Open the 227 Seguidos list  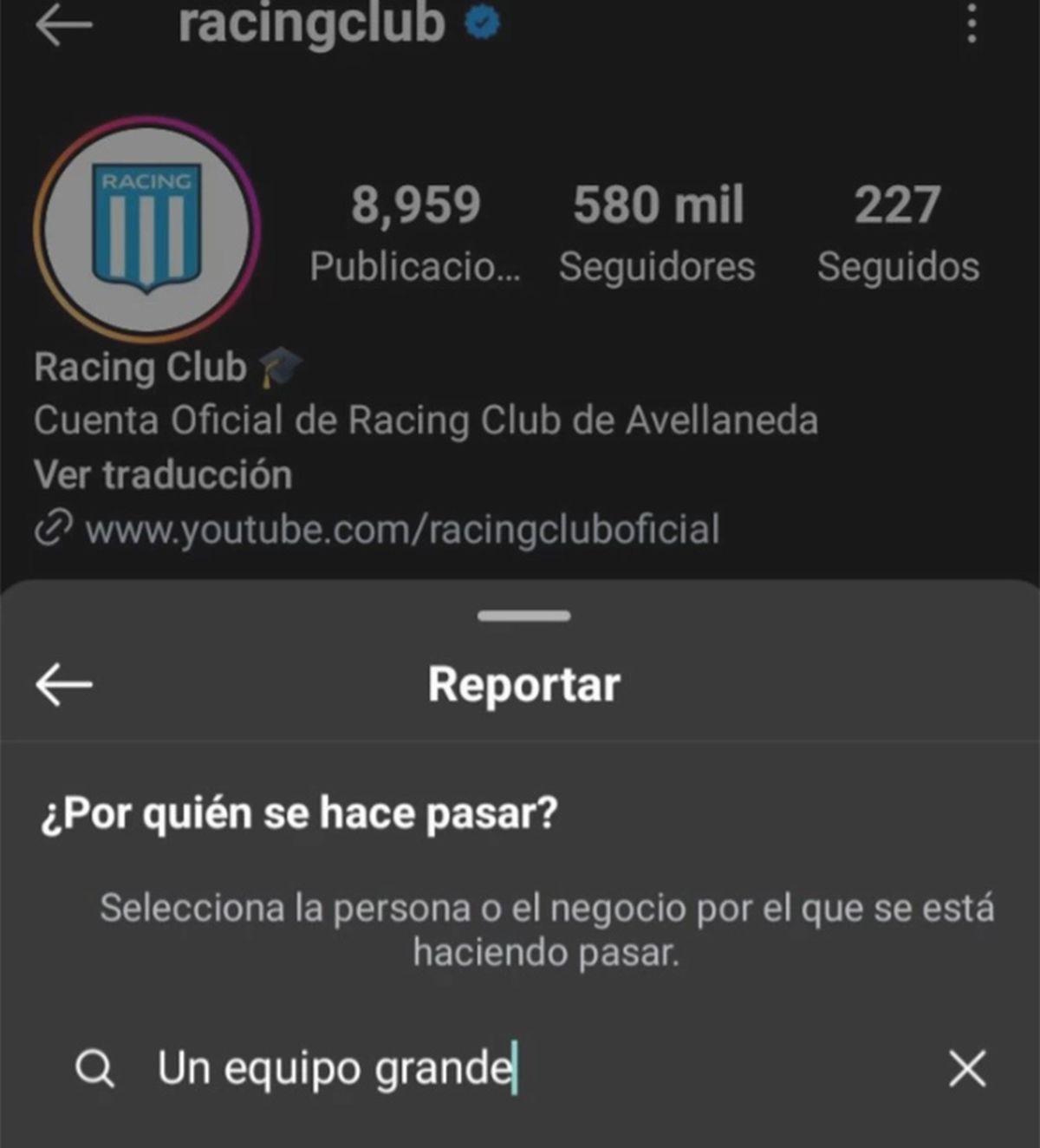[898, 232]
